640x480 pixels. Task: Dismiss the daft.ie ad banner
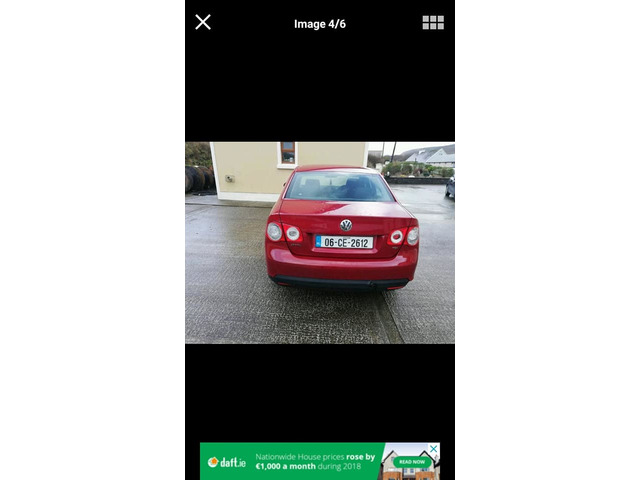434,449
